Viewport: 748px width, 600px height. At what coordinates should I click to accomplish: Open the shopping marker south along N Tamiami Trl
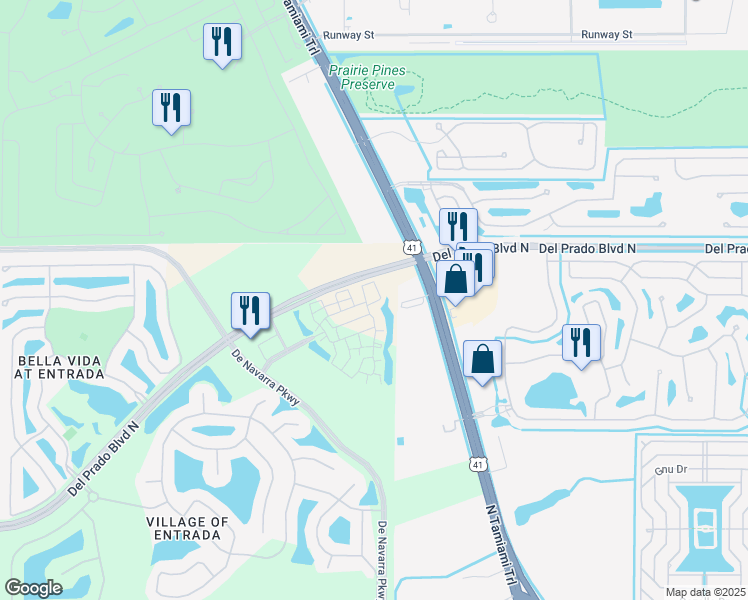tap(482, 362)
